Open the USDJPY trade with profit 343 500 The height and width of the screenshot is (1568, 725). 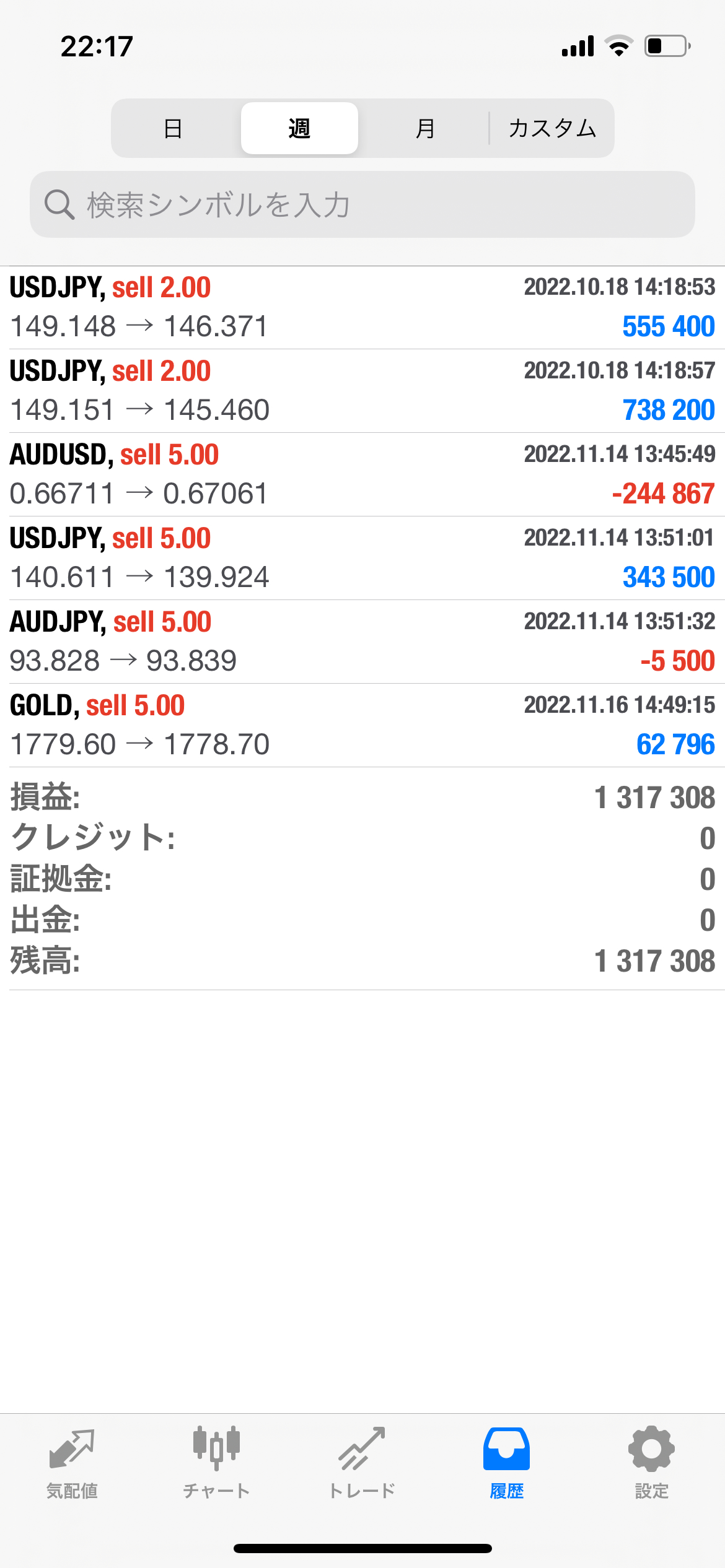(362, 558)
